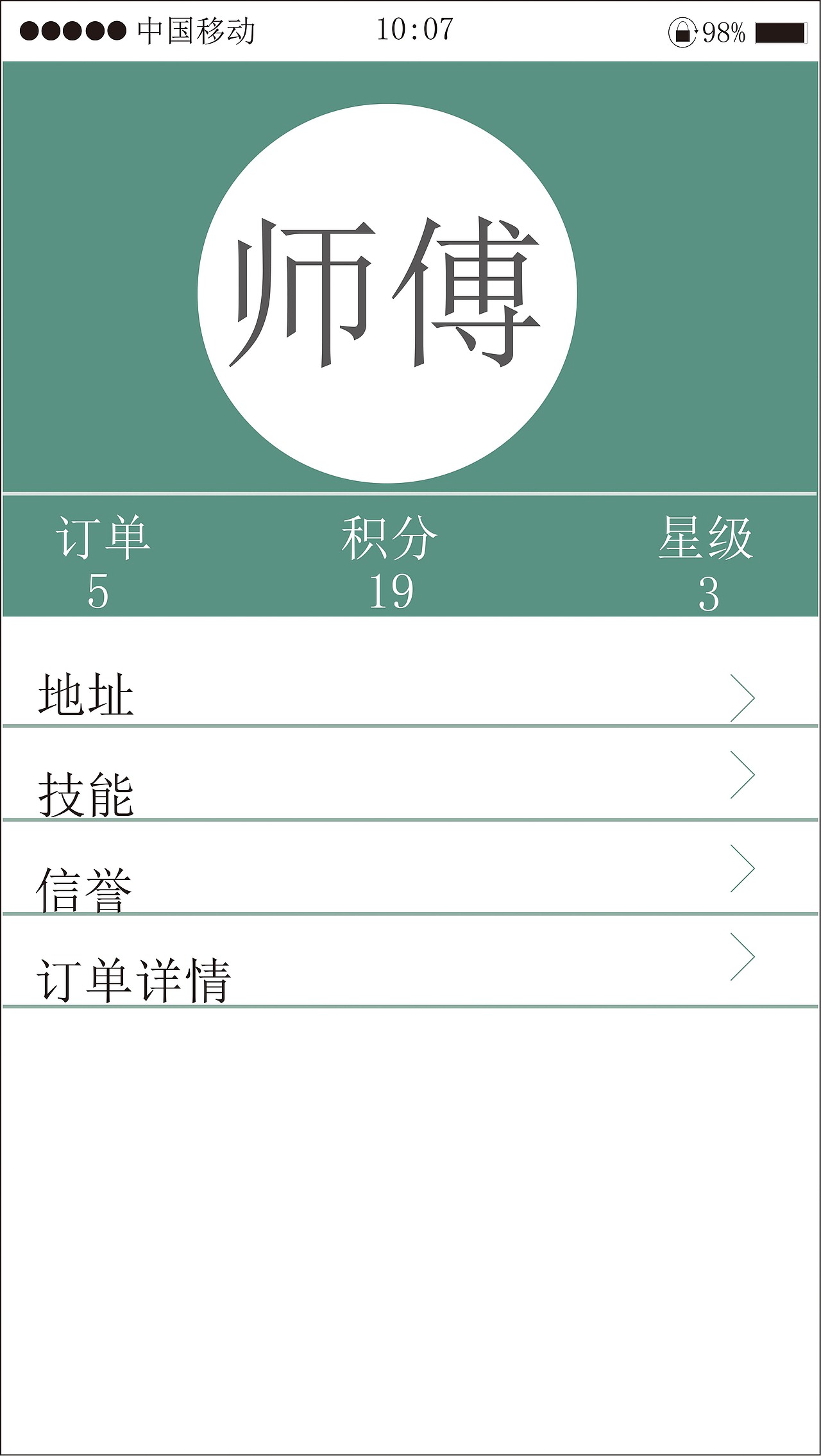
Task: Tap the clock showing 10:07
Action: click(416, 28)
